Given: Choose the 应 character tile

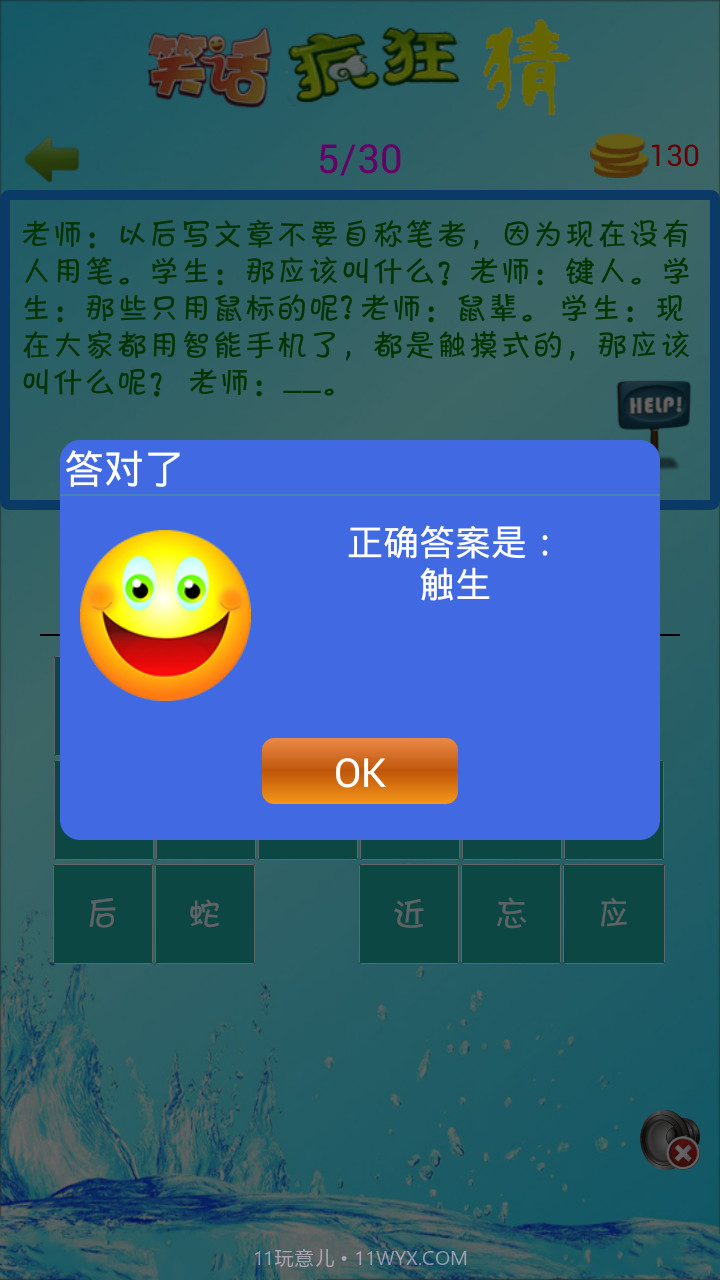Looking at the screenshot, I should (613, 913).
